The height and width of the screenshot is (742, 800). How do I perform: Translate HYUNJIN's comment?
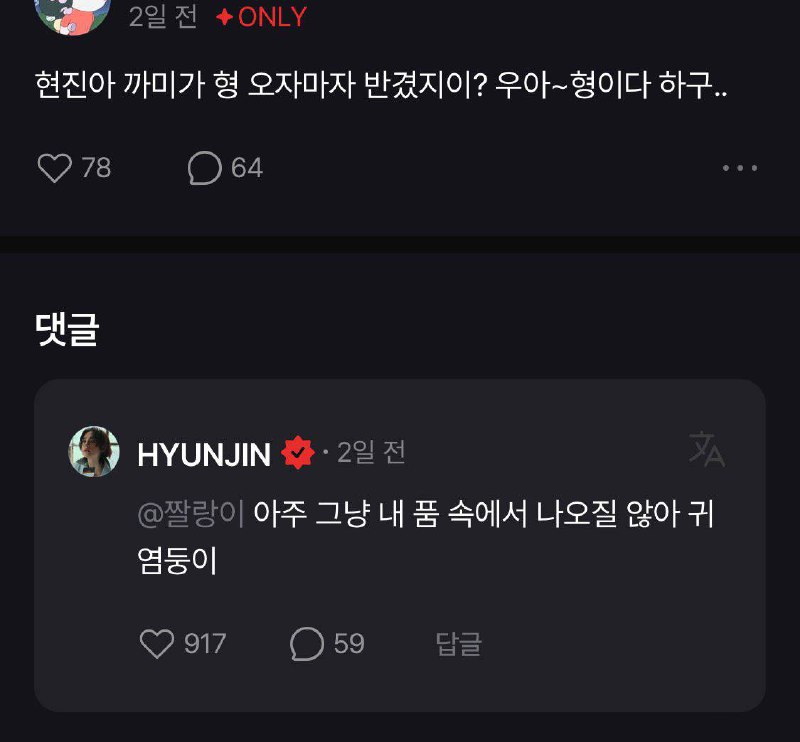(x=706, y=450)
